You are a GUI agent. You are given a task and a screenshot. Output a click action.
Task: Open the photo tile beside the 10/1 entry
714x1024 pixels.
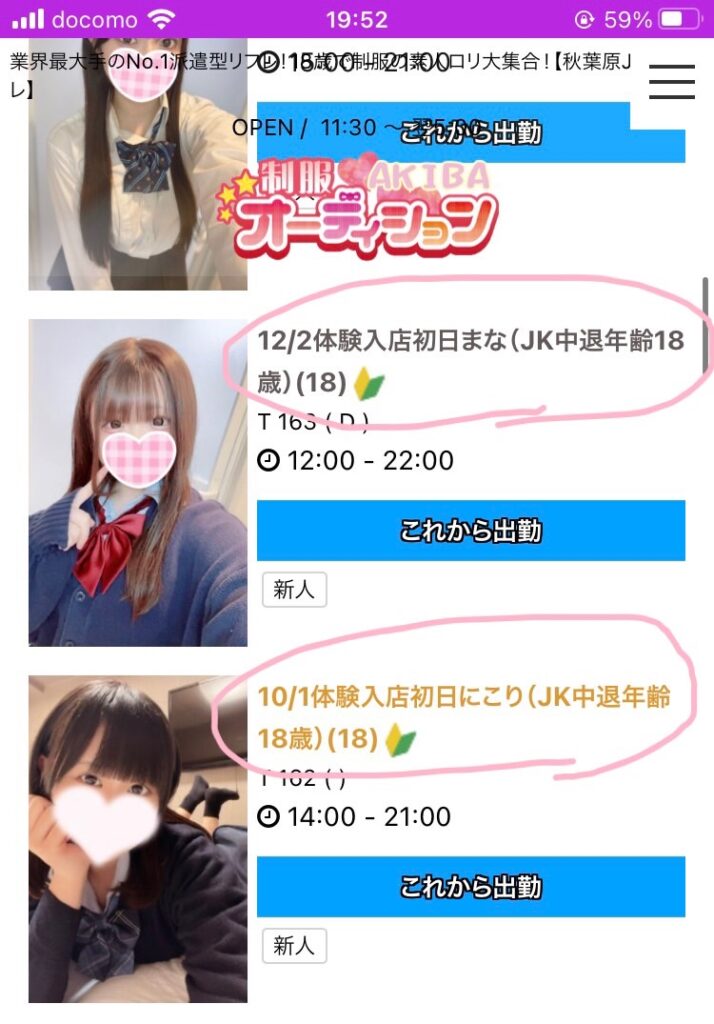pyautogui.click(x=138, y=839)
